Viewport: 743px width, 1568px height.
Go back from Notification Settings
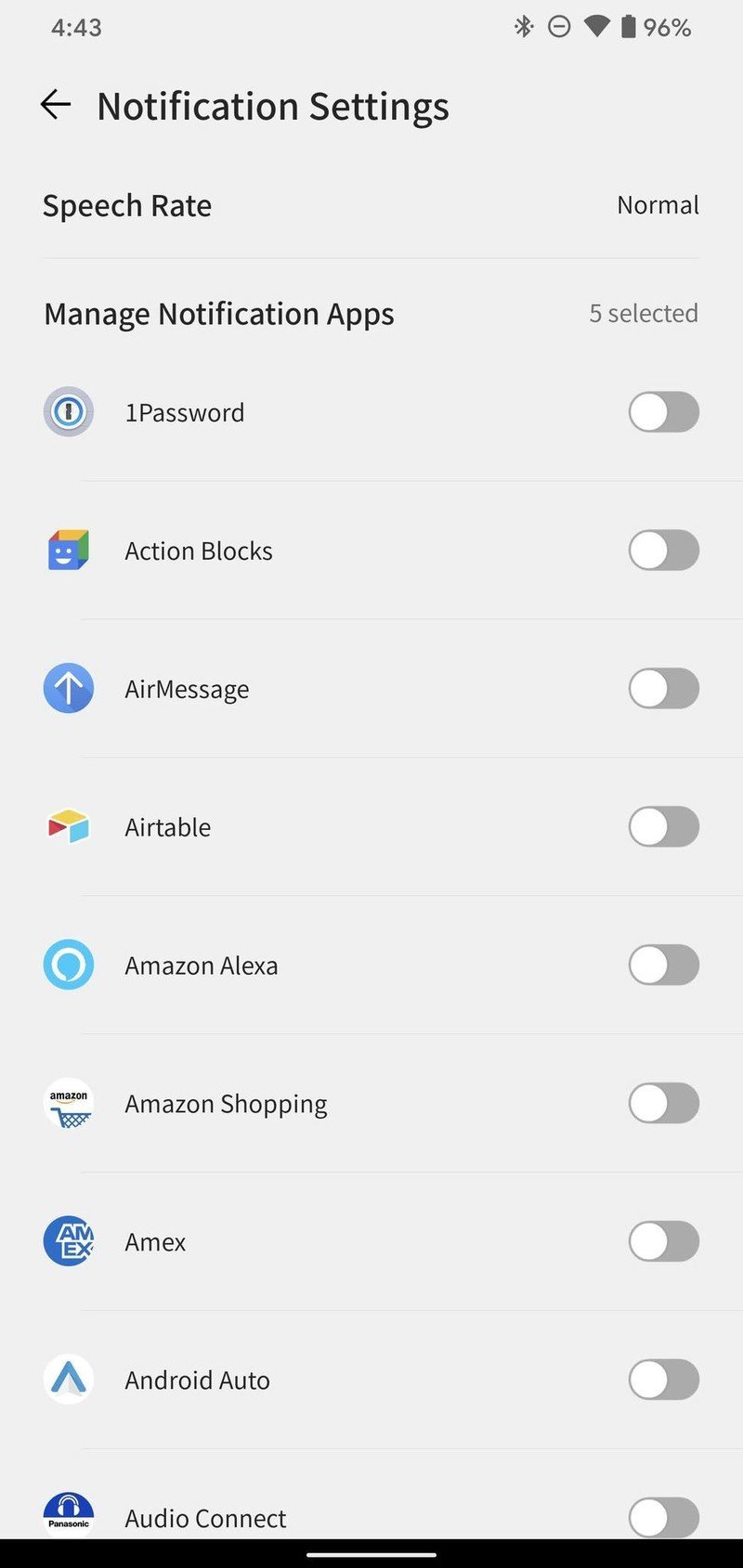pos(56,105)
